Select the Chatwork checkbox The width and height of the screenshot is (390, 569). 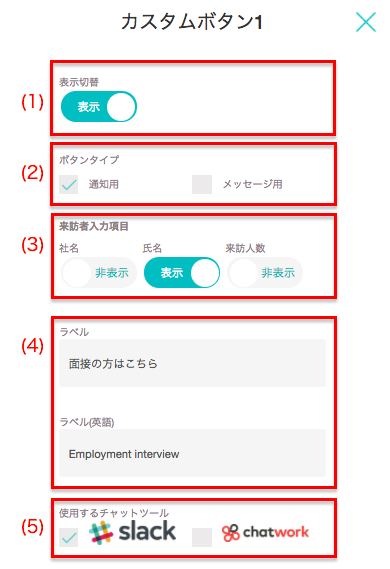pos(202,537)
